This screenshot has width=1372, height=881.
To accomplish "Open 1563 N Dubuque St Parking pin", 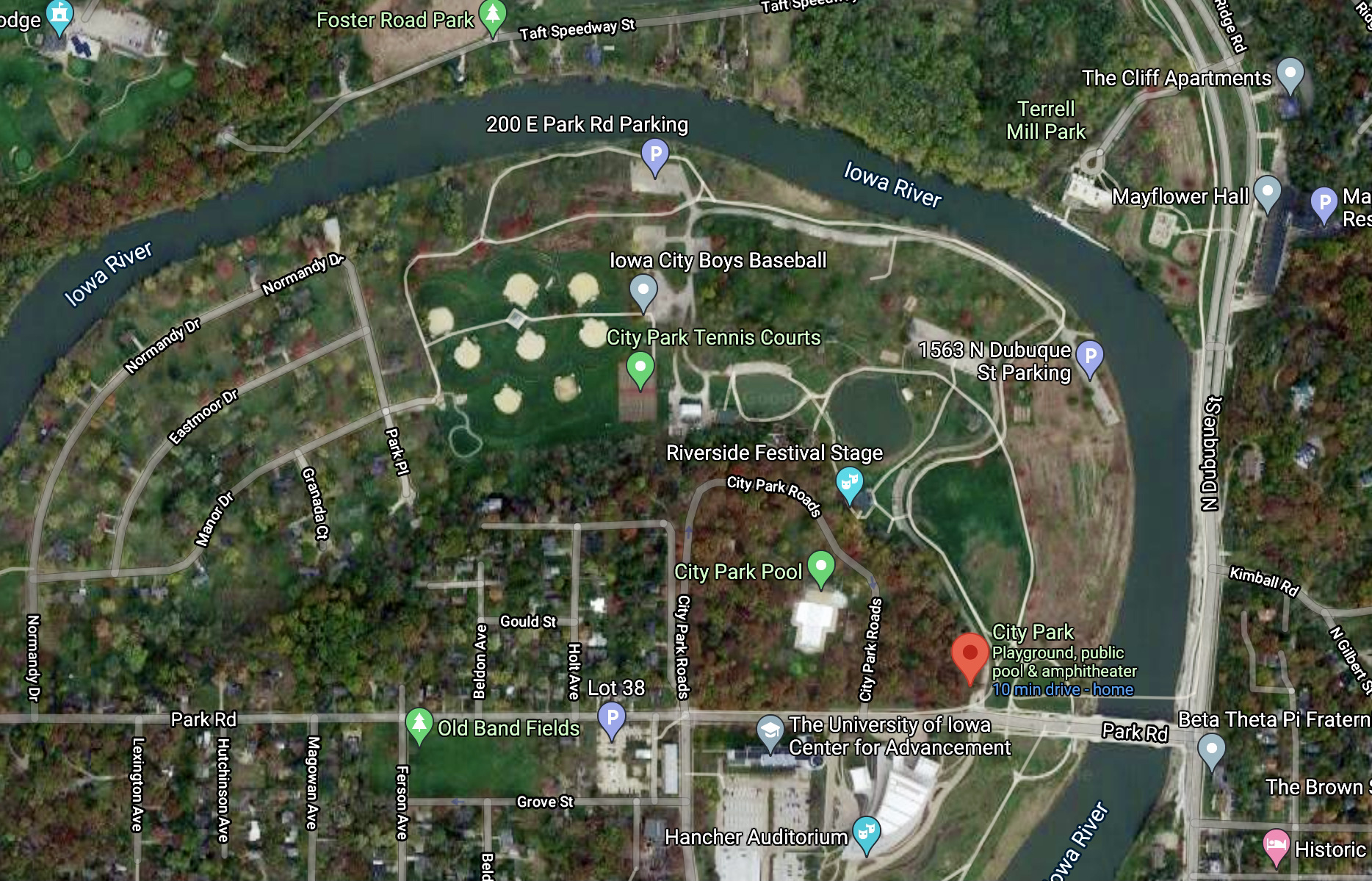I will [1090, 358].
